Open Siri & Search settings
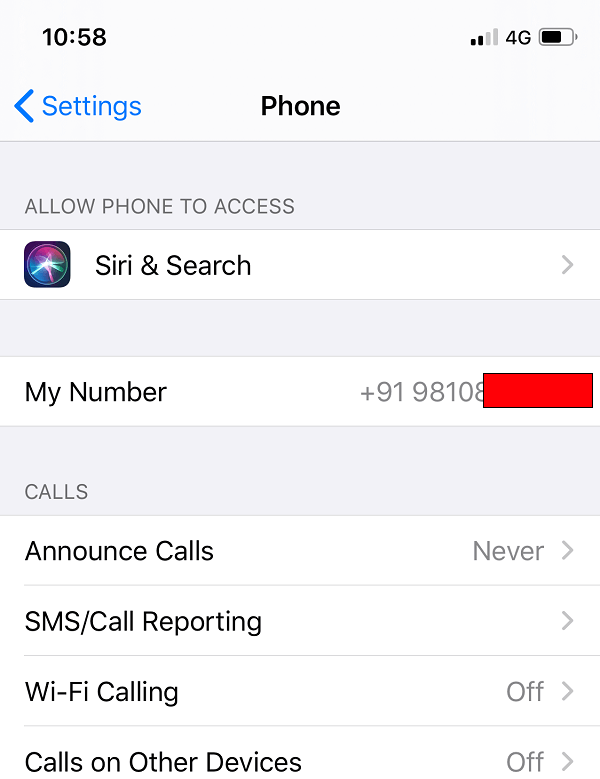This screenshot has width=600, height=779. (300, 265)
